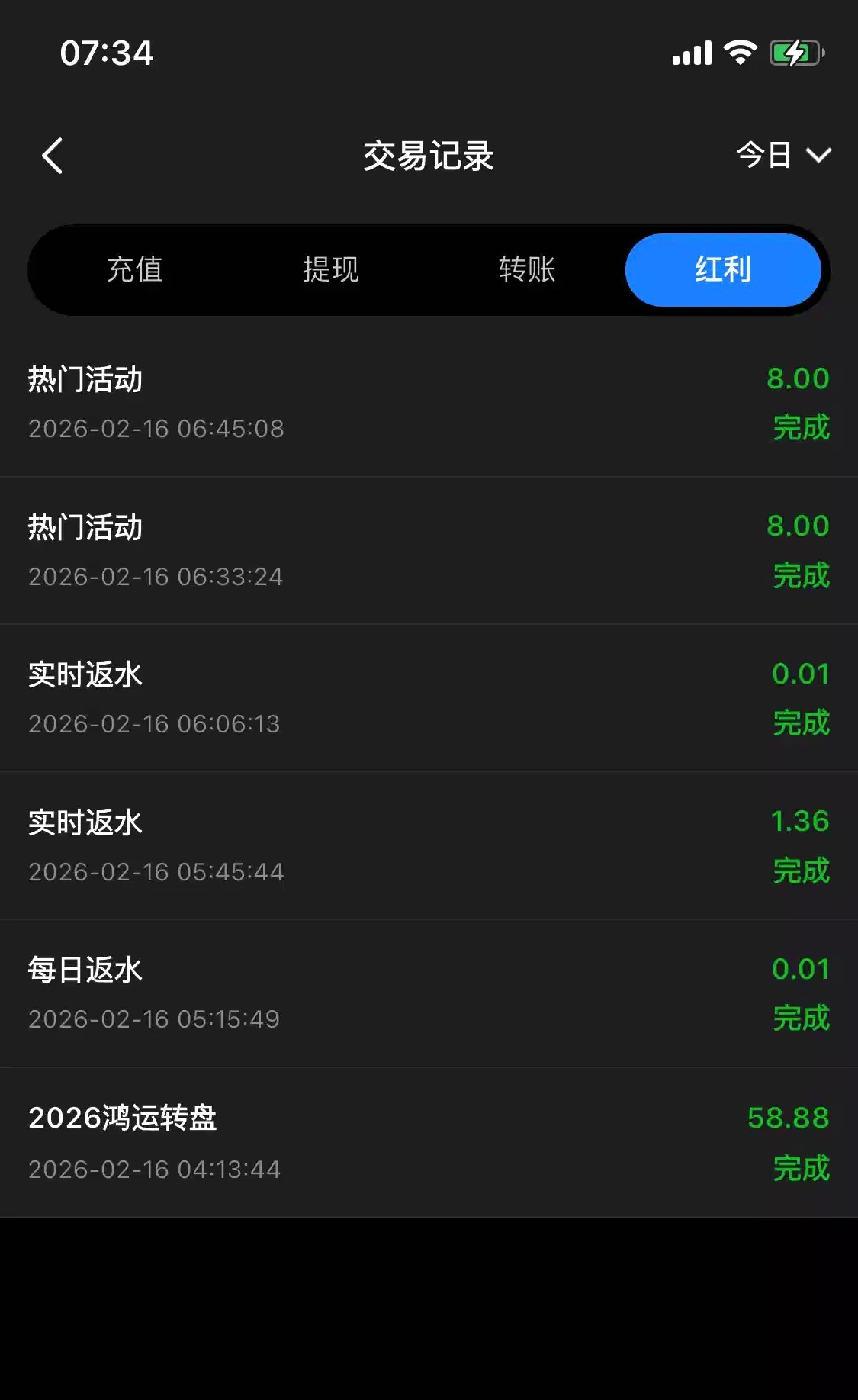Switch to the 充值 tab

point(135,270)
